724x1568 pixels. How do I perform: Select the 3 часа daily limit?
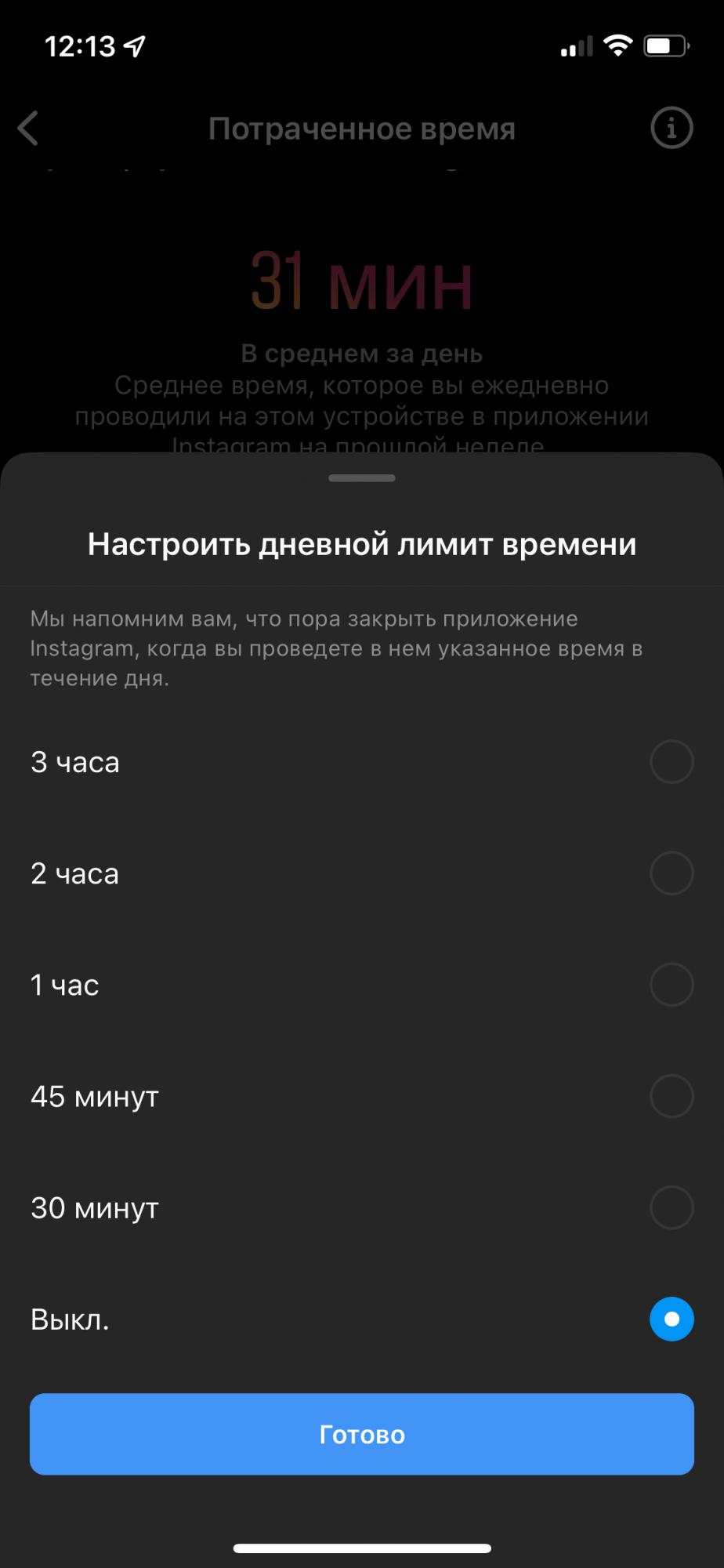click(672, 761)
